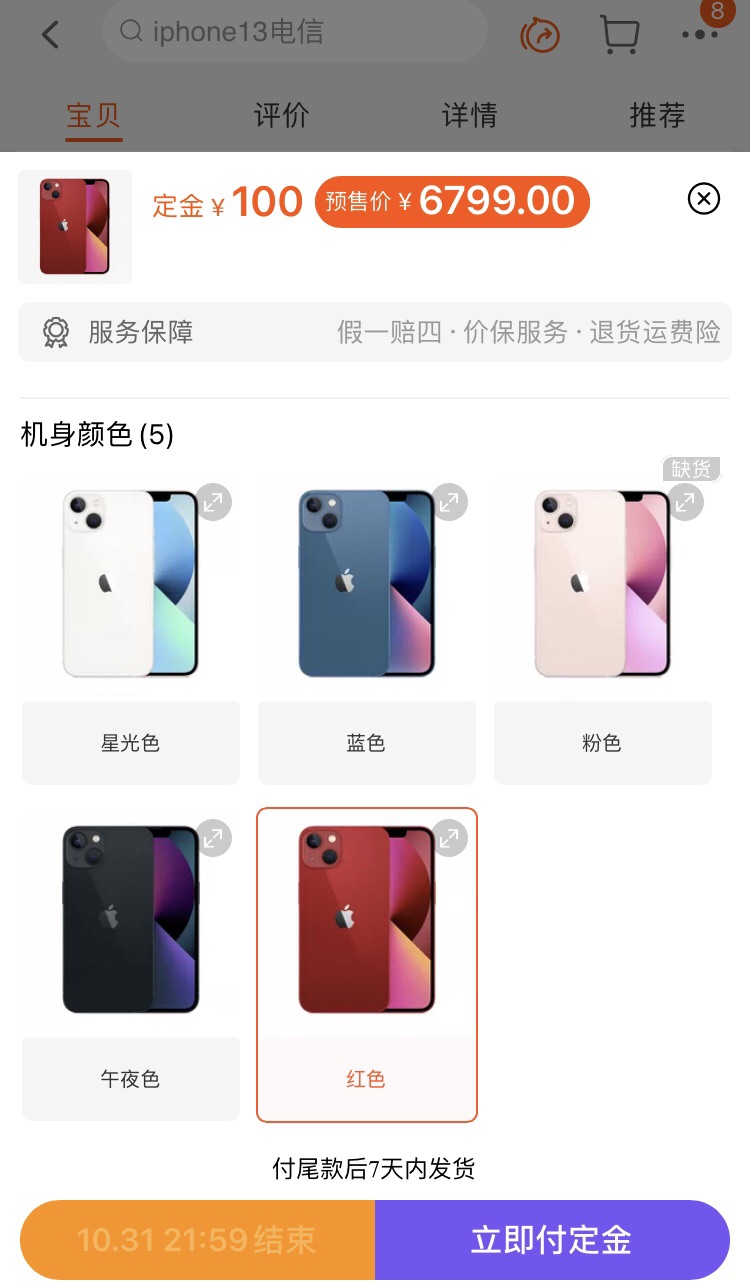Screen dimensions: 750x1286
Task: Open the service guarantee row
Action: click(x=375, y=332)
